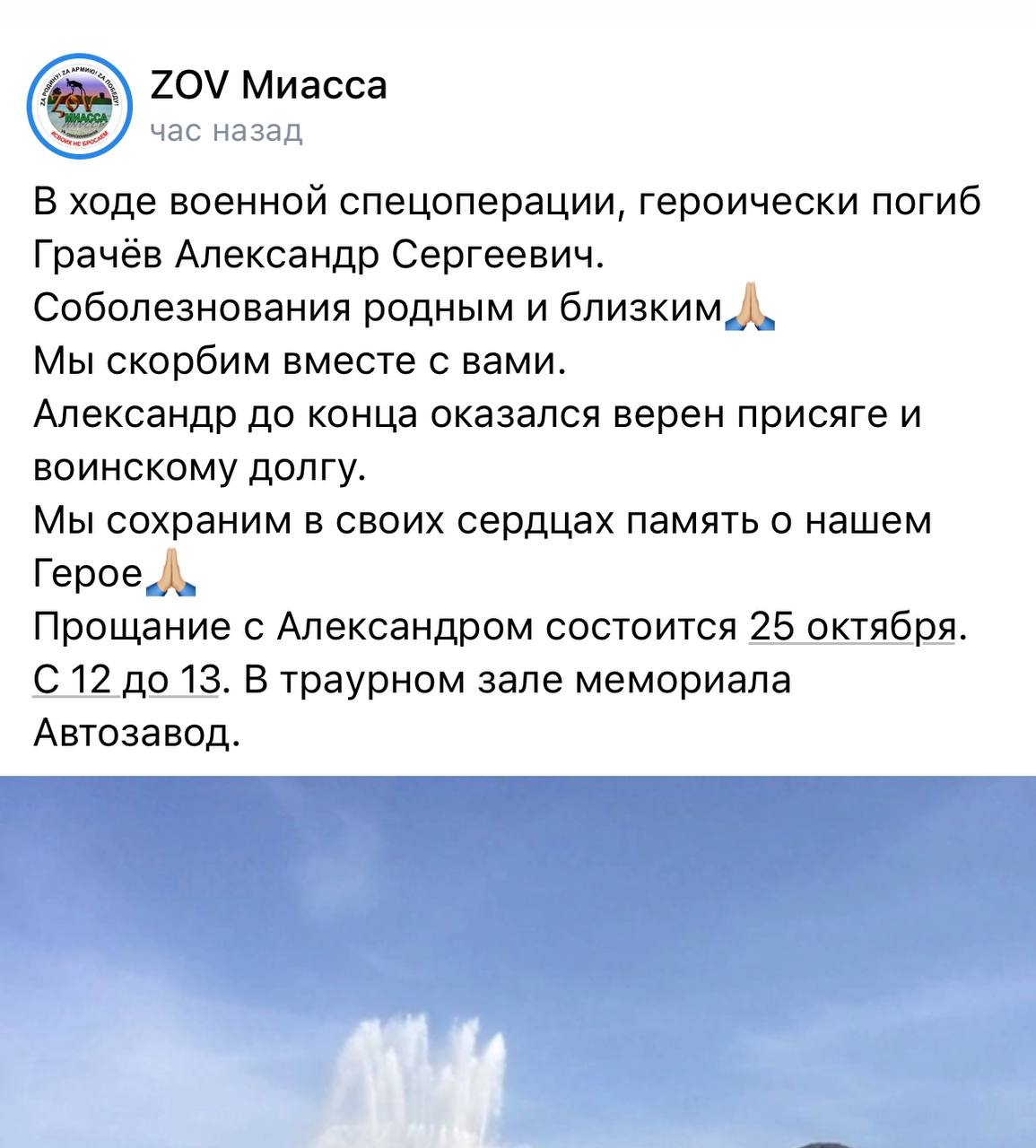Image resolution: width=1036 pixels, height=1148 pixels.
Task: Tap the underlined date 25 октября
Action: pyautogui.click(x=852, y=627)
